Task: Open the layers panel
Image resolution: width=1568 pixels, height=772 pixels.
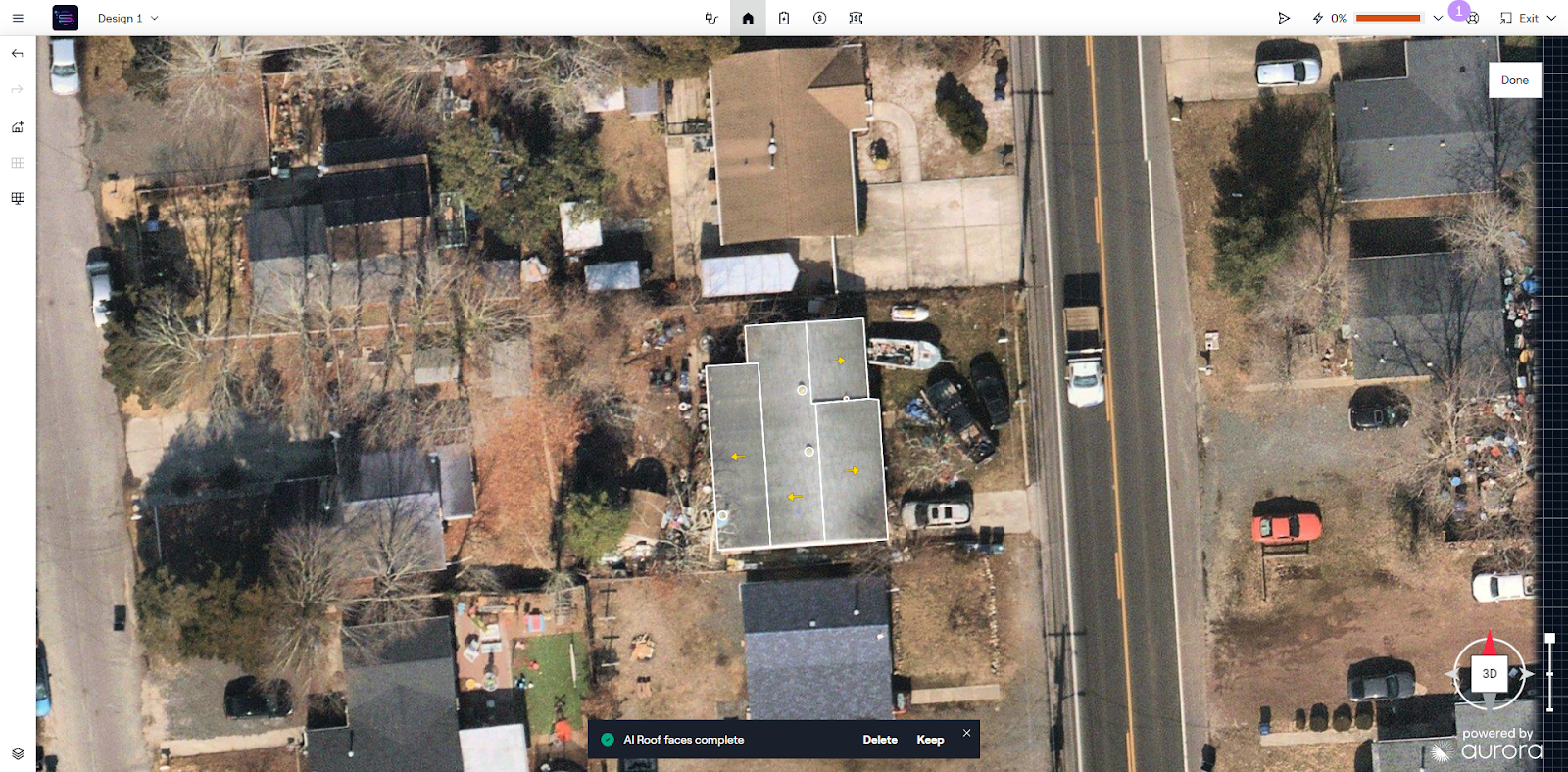Action: click(18, 753)
